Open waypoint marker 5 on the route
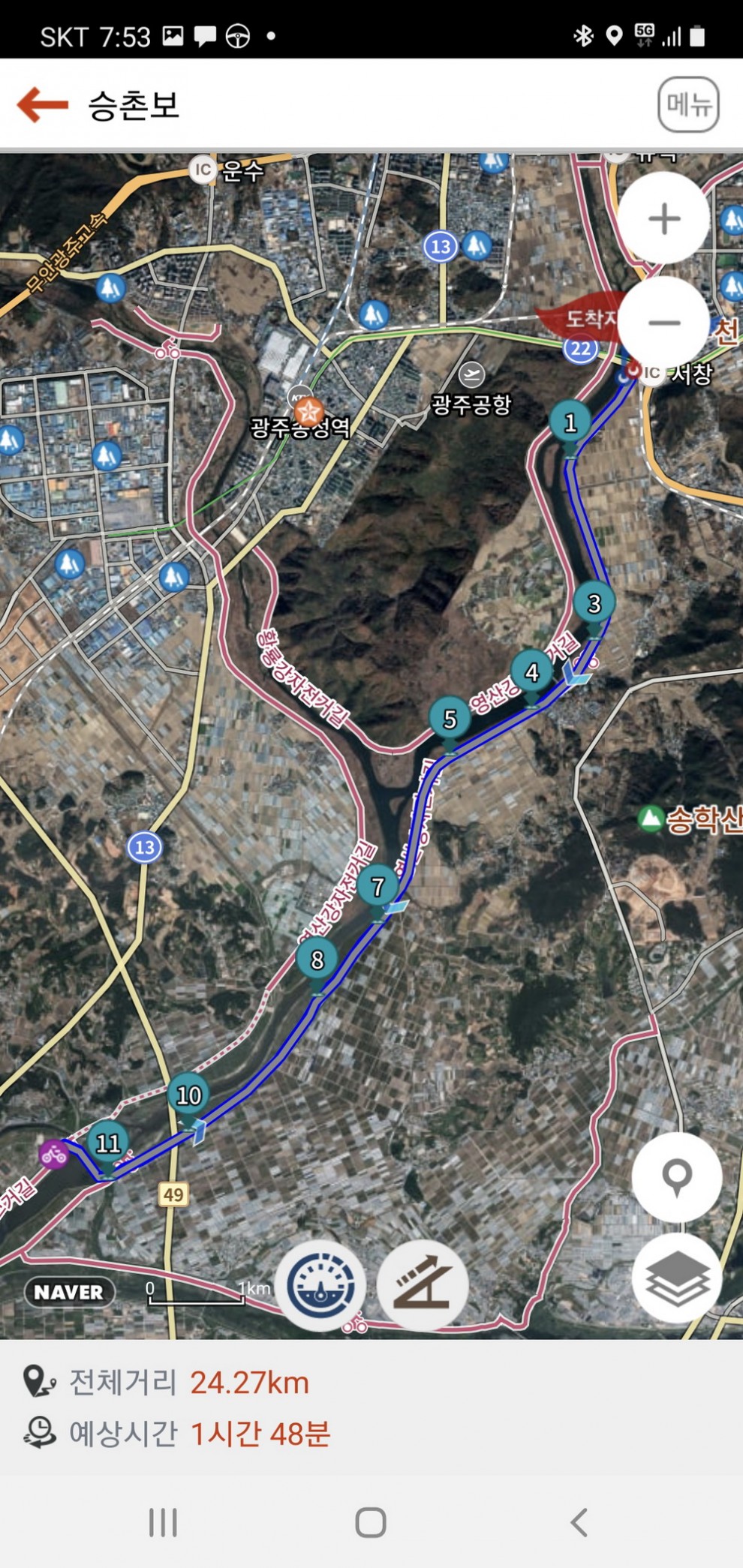The image size is (743, 1568). [450, 719]
